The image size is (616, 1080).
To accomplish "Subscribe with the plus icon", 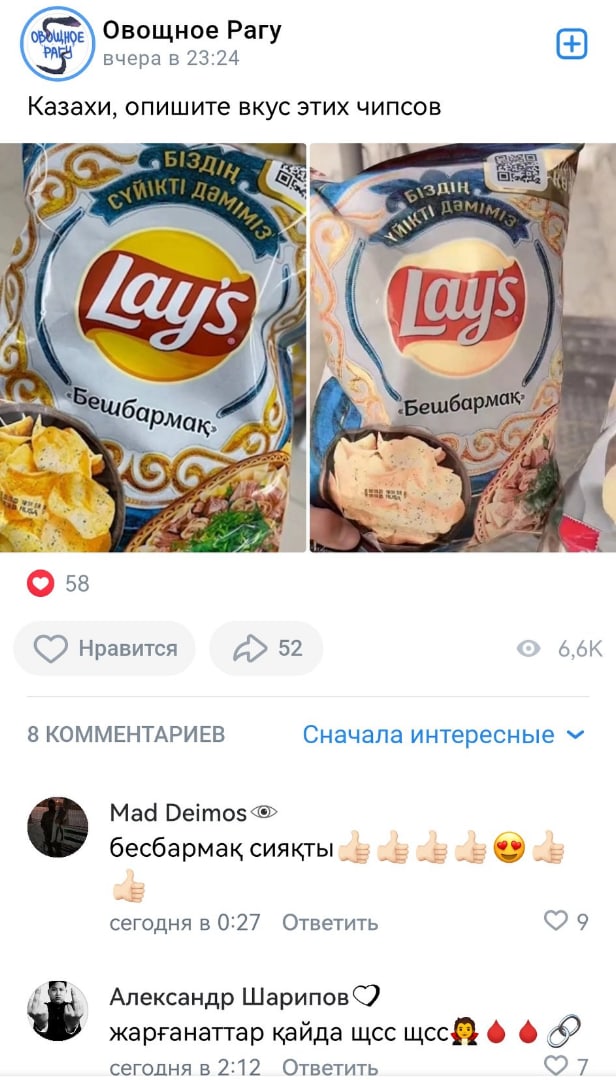I will click(x=571, y=45).
